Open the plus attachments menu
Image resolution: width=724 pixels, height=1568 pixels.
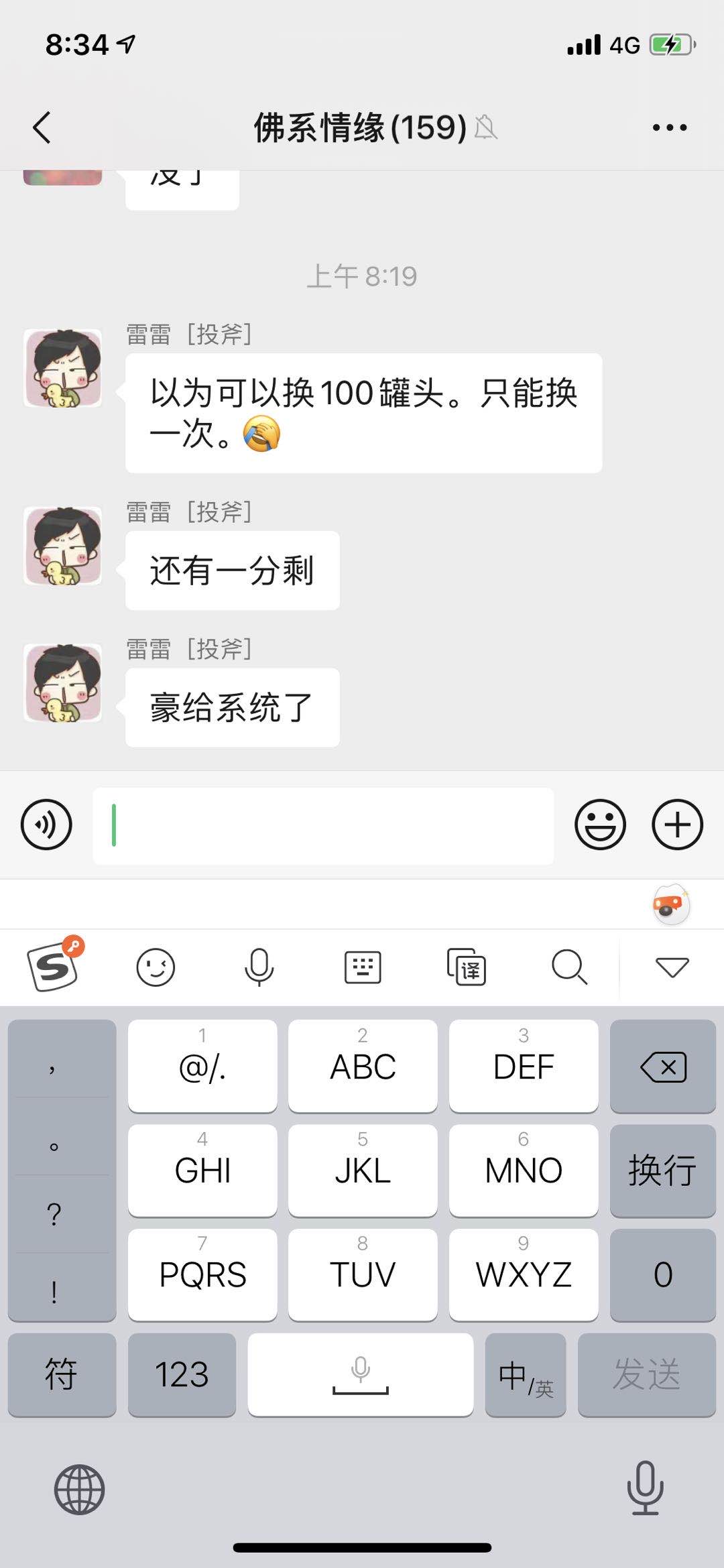coord(677,825)
